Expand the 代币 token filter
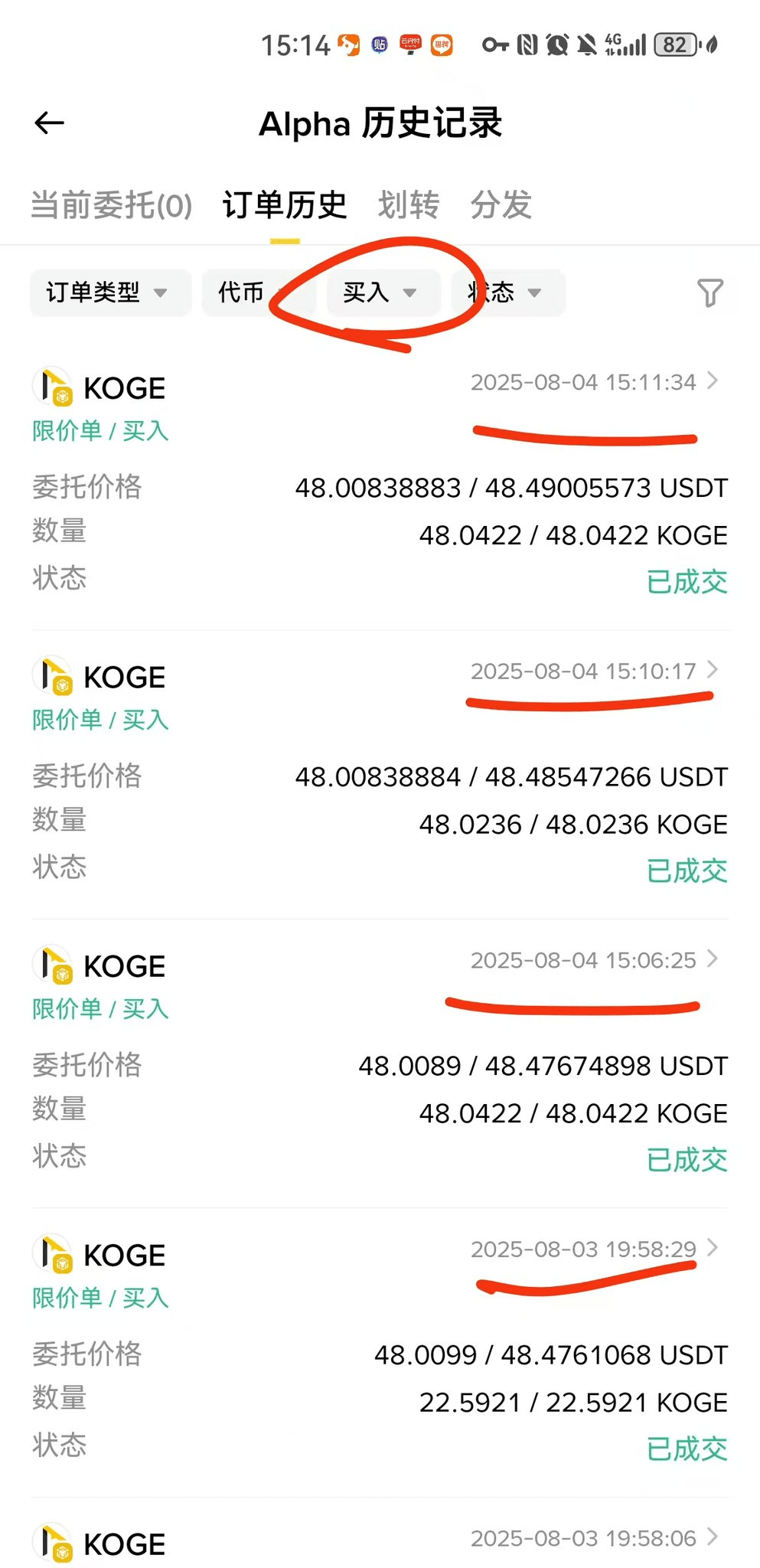Screen dimensions: 760x1568 (259, 292)
